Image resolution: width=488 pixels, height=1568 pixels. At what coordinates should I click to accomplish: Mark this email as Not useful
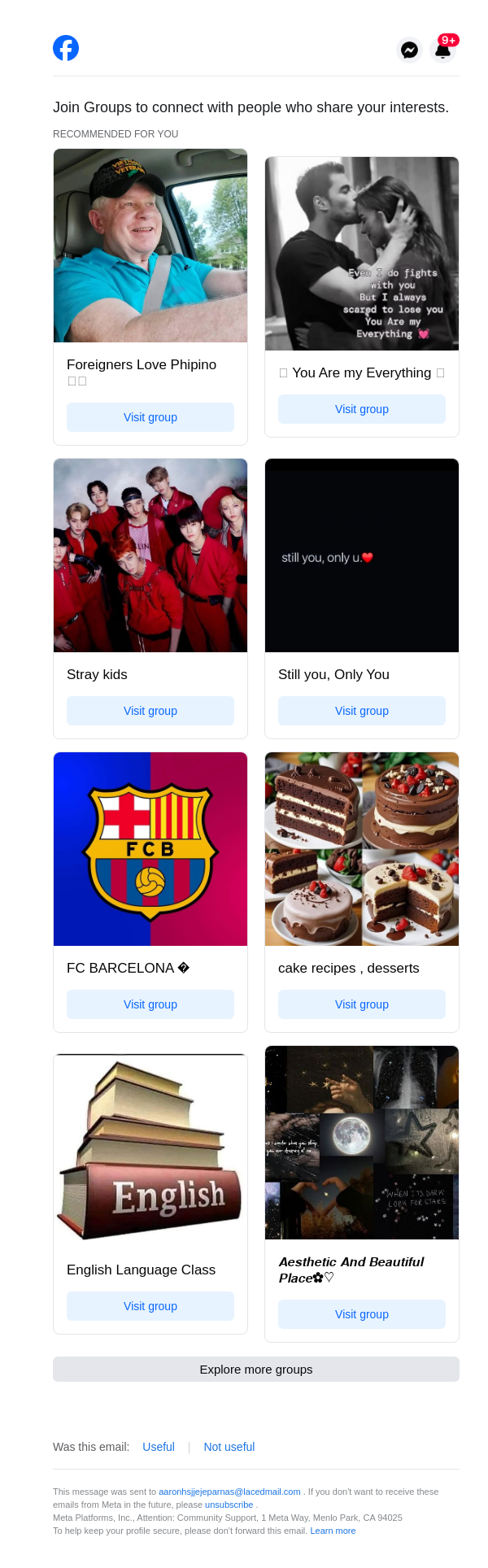point(229,1447)
